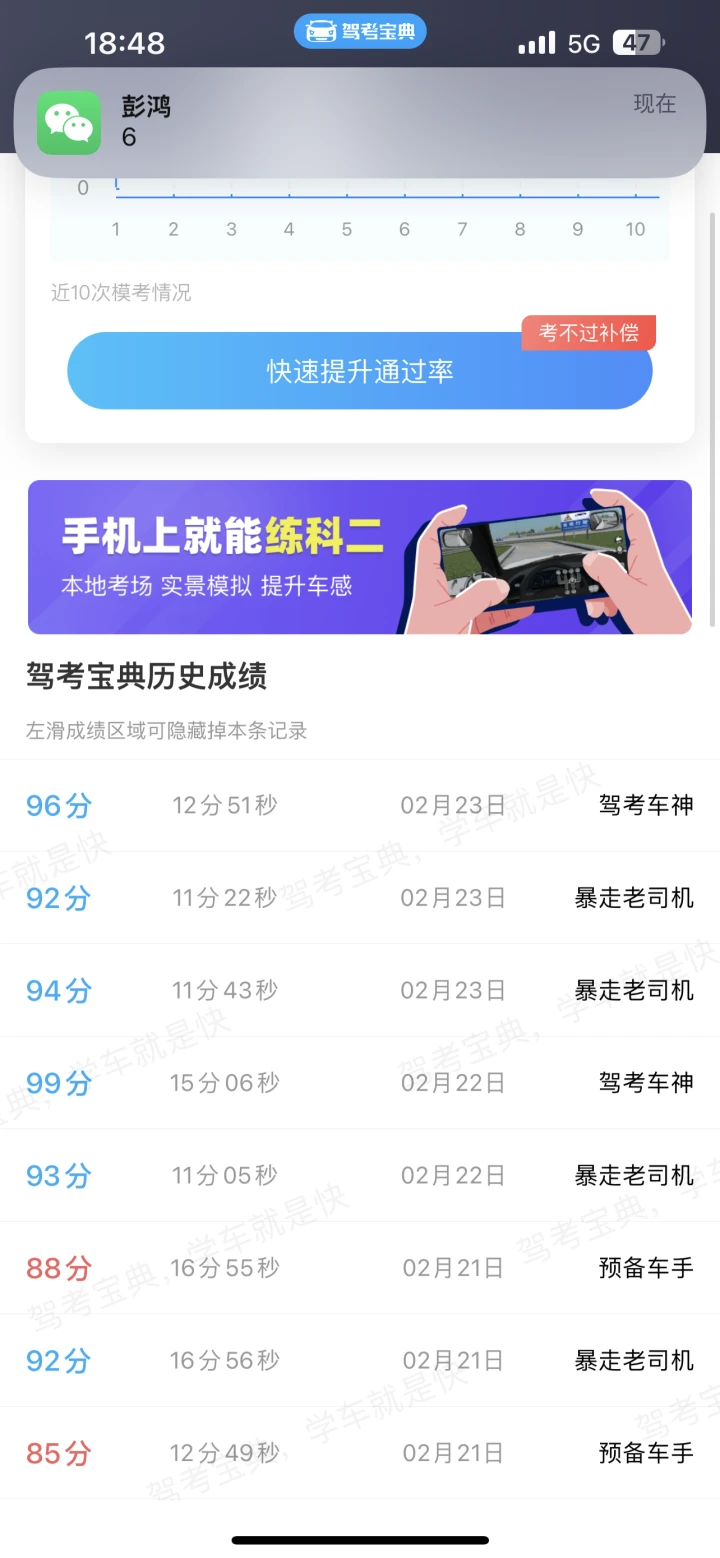The width and height of the screenshot is (720, 1558).
Task: Open the 96分 record from 02月23日
Action: point(360,805)
